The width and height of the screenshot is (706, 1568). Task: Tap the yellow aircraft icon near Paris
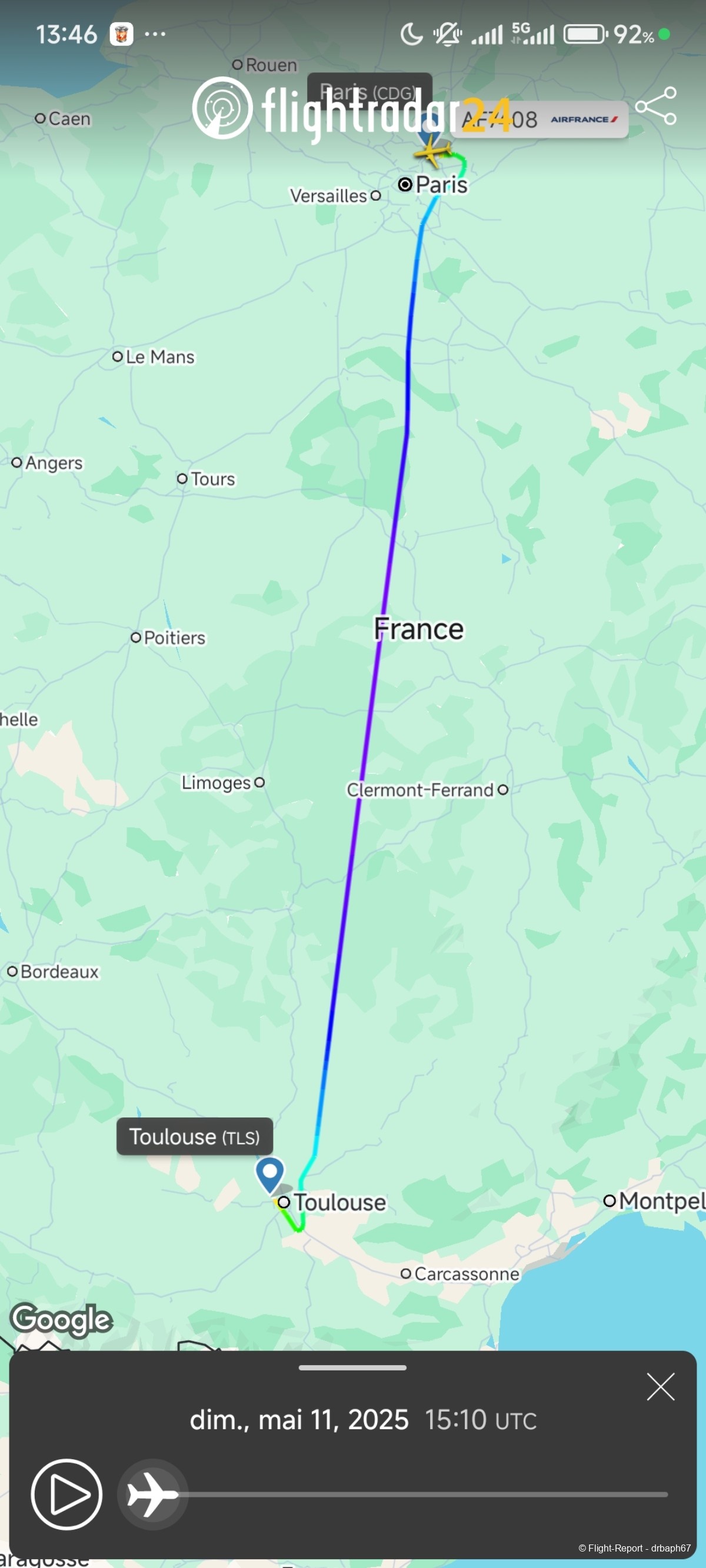[432, 152]
